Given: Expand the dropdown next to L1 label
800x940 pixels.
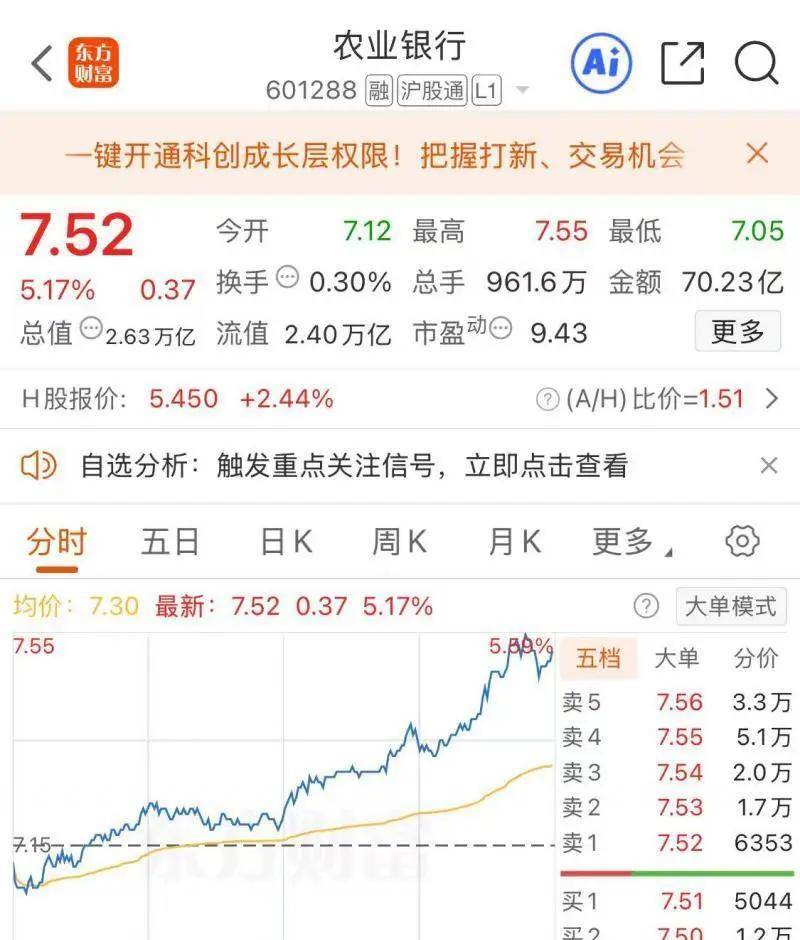Looking at the screenshot, I should [522, 91].
